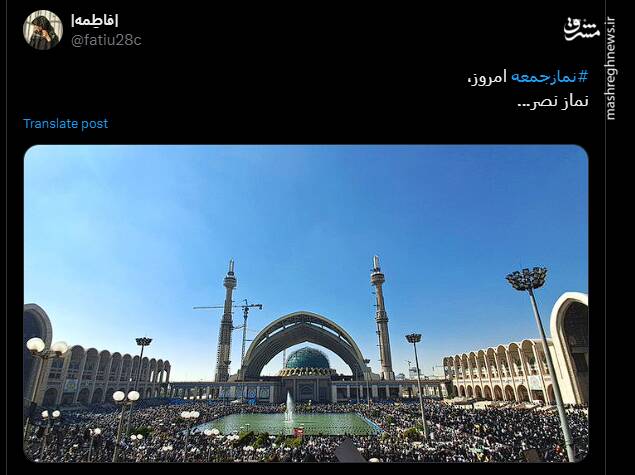Open the mosque photo in the post

[305, 303]
